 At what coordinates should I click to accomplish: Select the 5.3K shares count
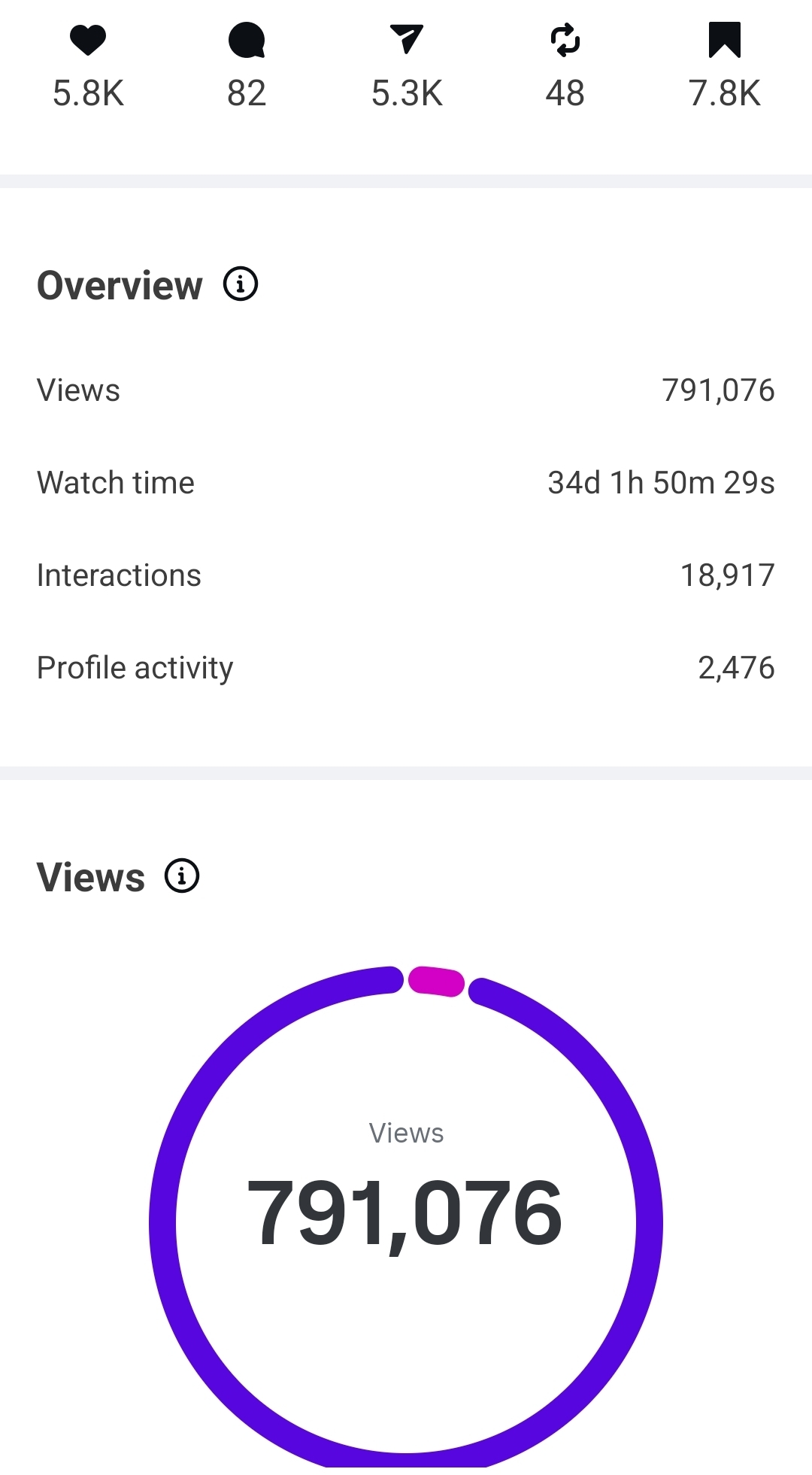tap(407, 93)
